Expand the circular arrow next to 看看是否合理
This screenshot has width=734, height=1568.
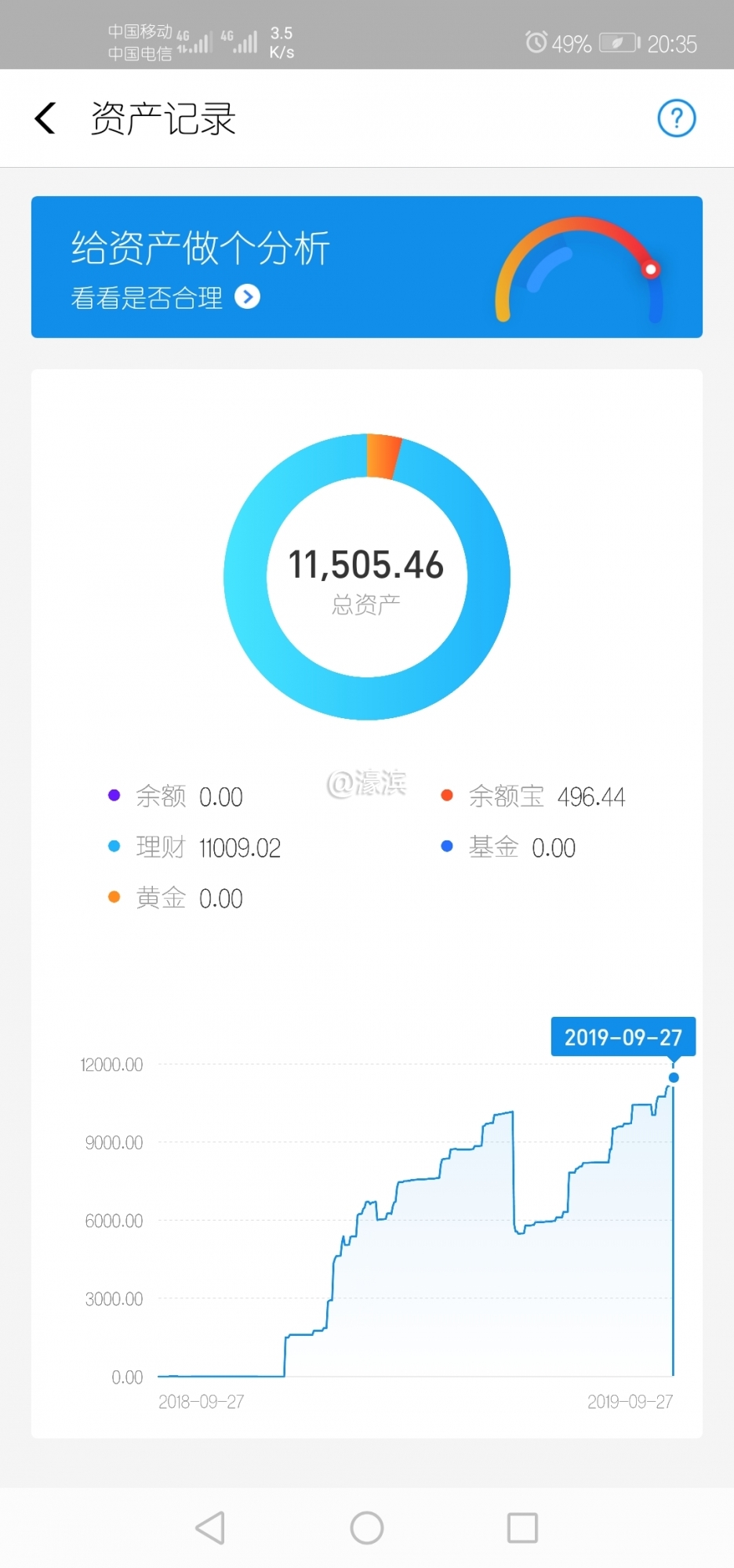(x=249, y=298)
